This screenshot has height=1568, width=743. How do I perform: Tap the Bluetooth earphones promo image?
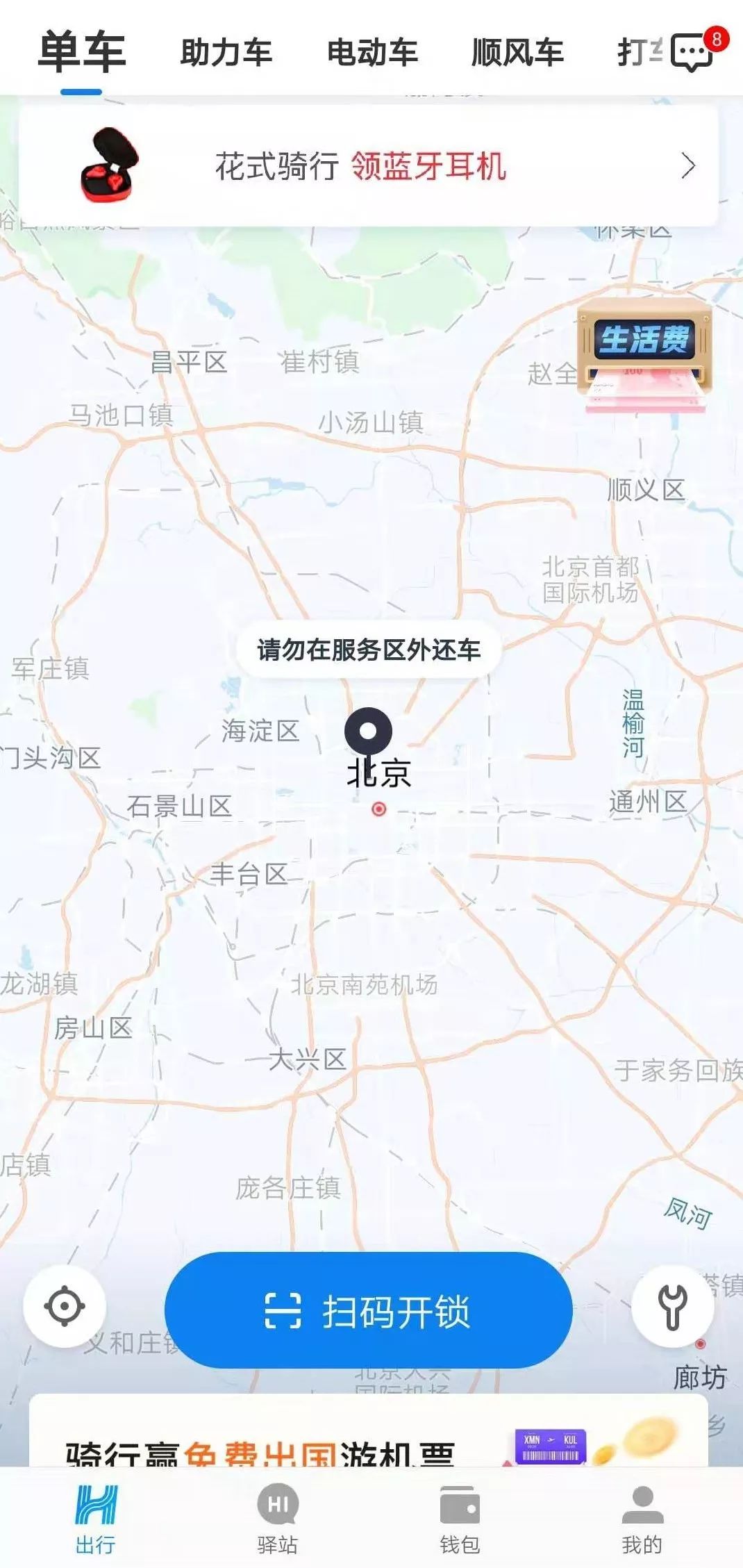pos(112,164)
